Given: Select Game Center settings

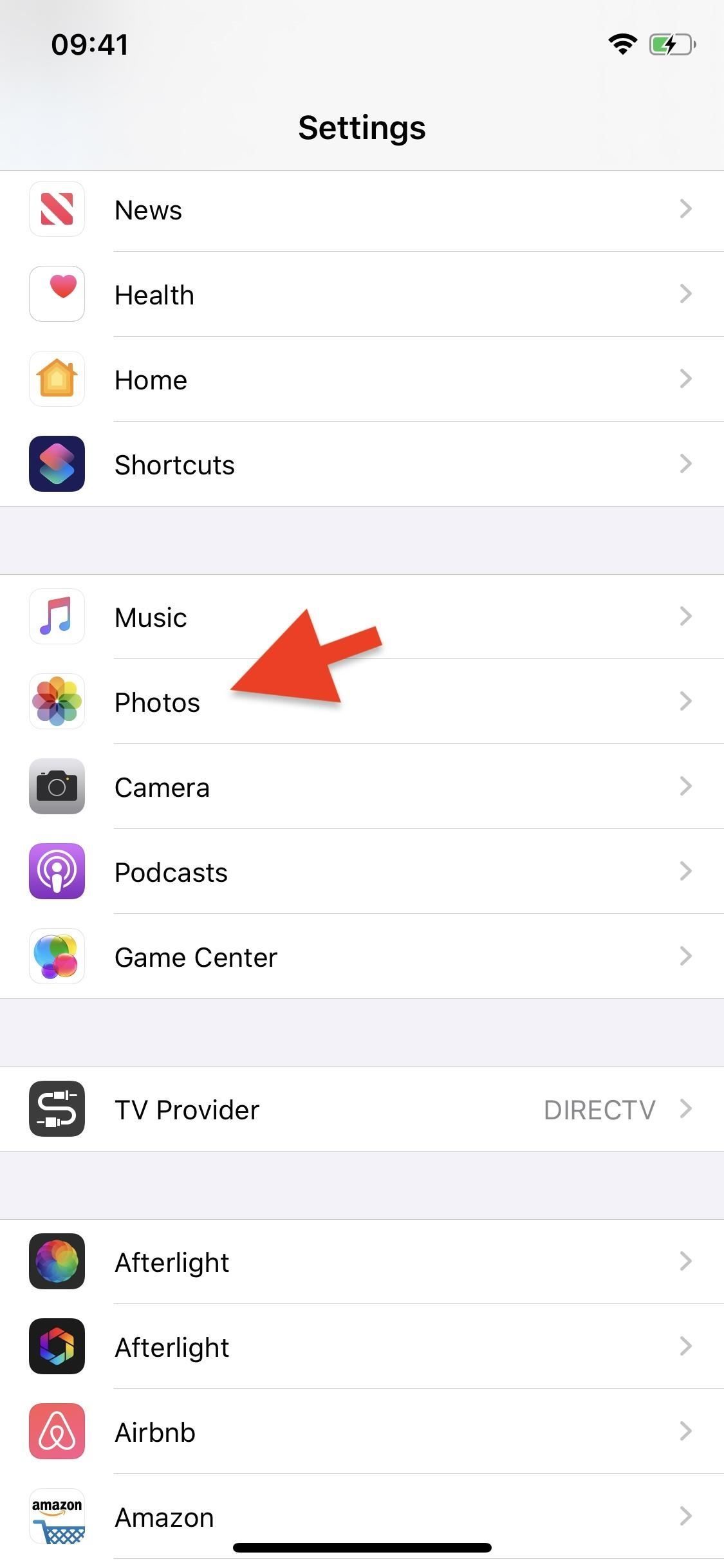Looking at the screenshot, I should click(x=360, y=957).
